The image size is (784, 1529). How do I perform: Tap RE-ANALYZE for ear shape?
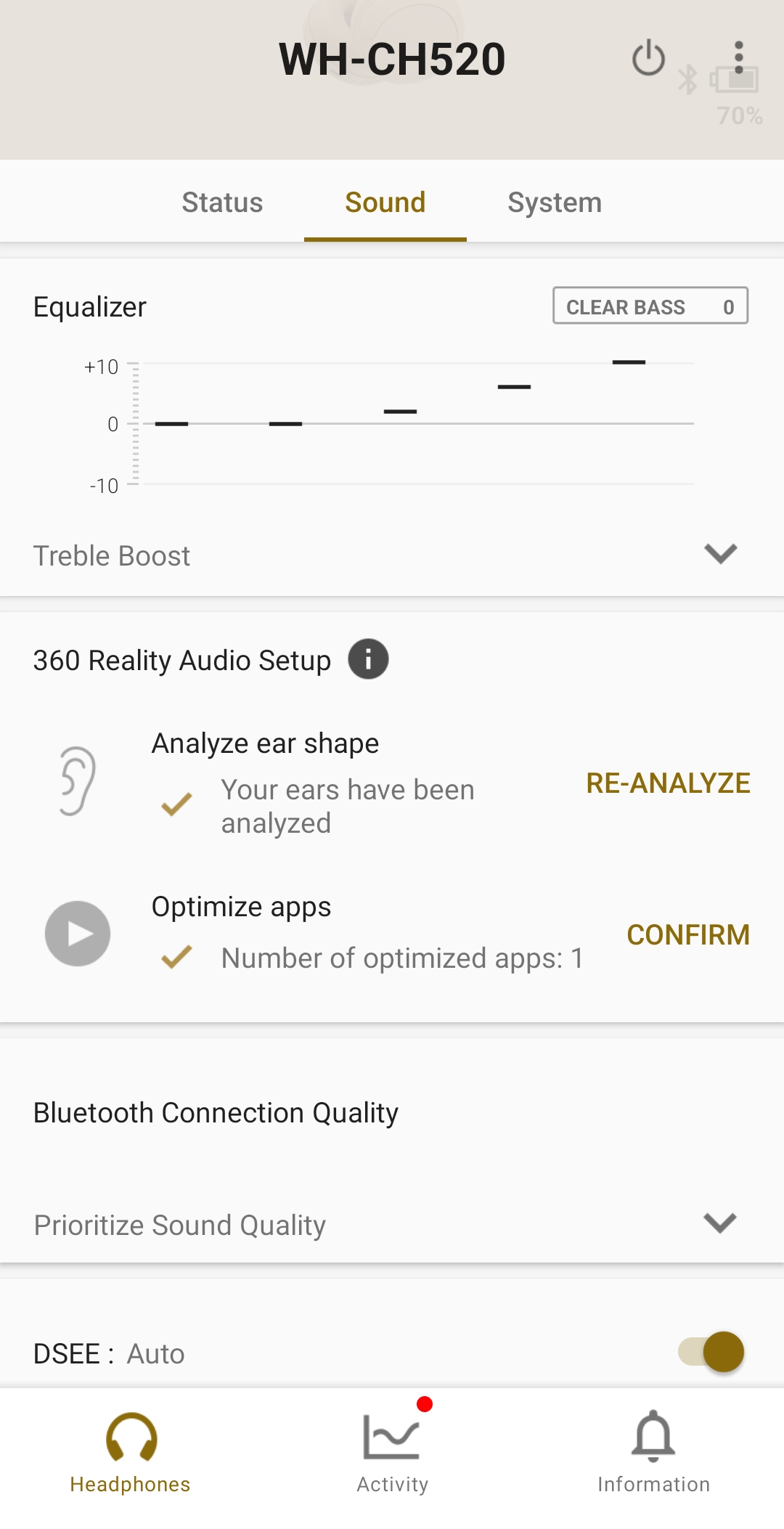tap(668, 783)
